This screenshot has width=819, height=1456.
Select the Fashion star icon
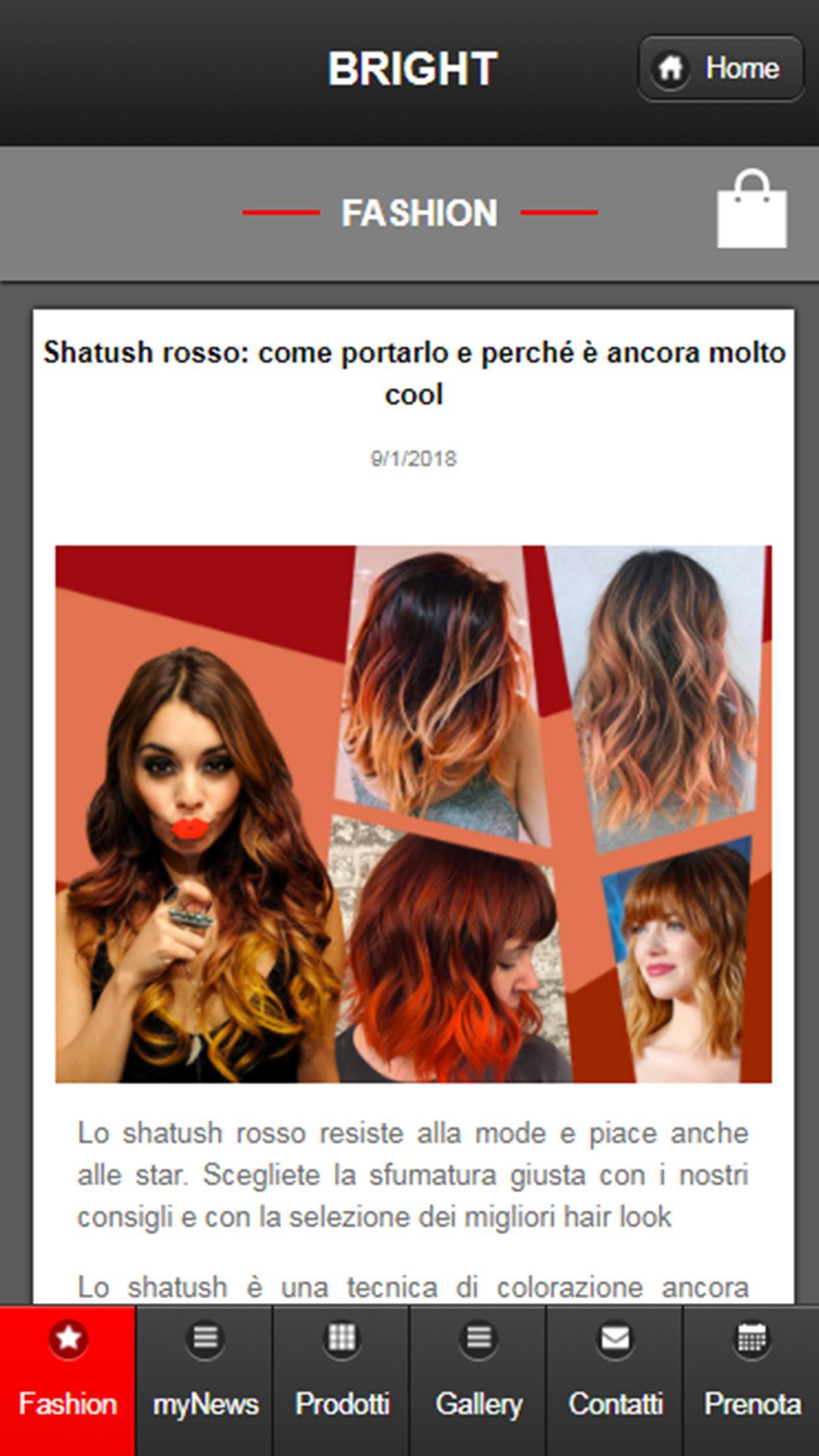tap(68, 1339)
